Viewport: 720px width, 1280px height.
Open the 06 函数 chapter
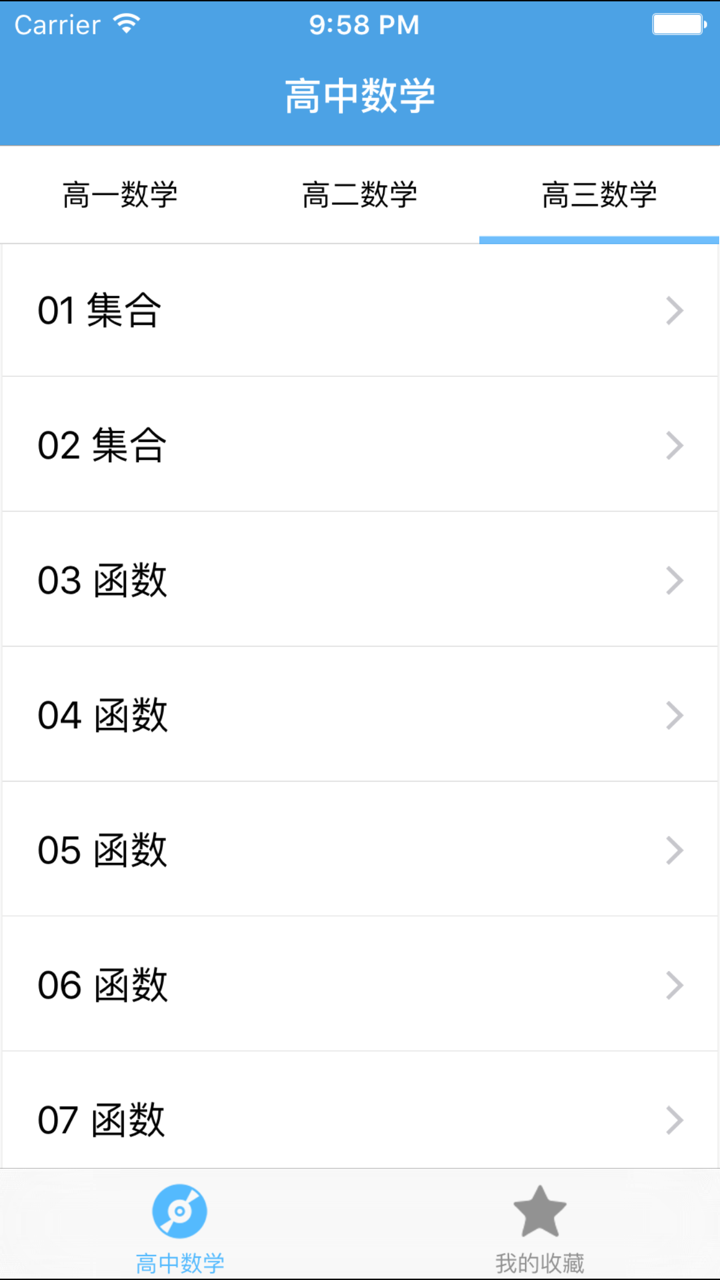(360, 985)
